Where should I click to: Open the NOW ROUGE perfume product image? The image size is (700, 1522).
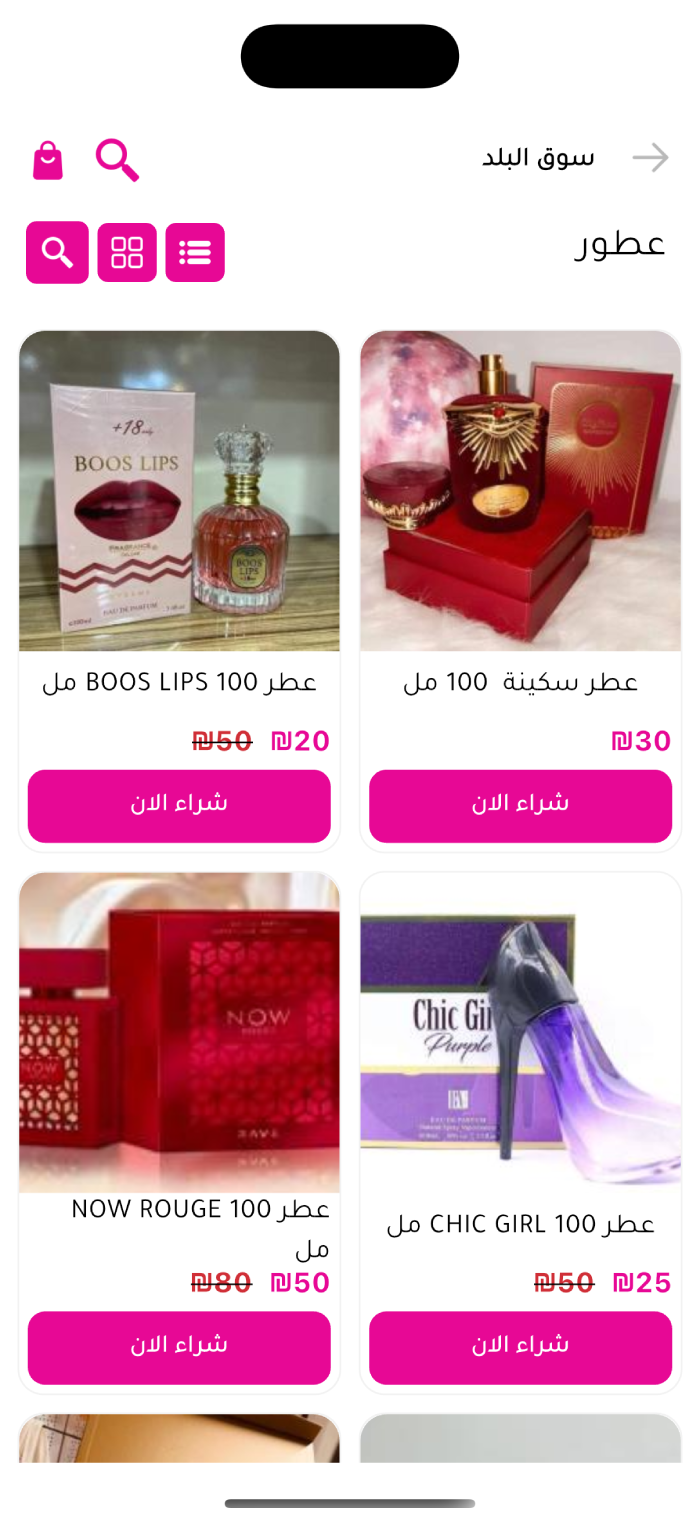click(x=179, y=1032)
